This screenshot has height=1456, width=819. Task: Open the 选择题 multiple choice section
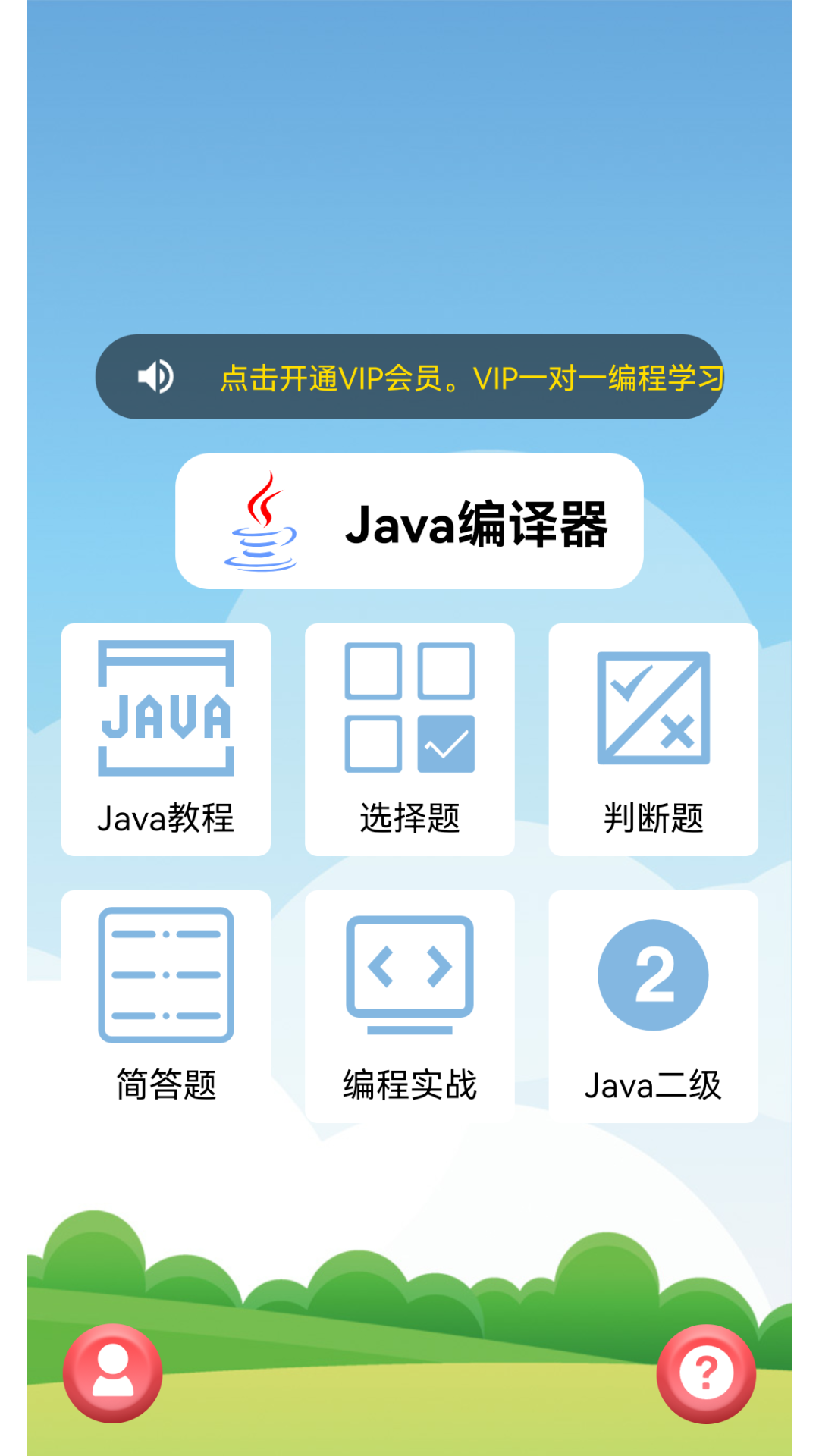(x=409, y=739)
